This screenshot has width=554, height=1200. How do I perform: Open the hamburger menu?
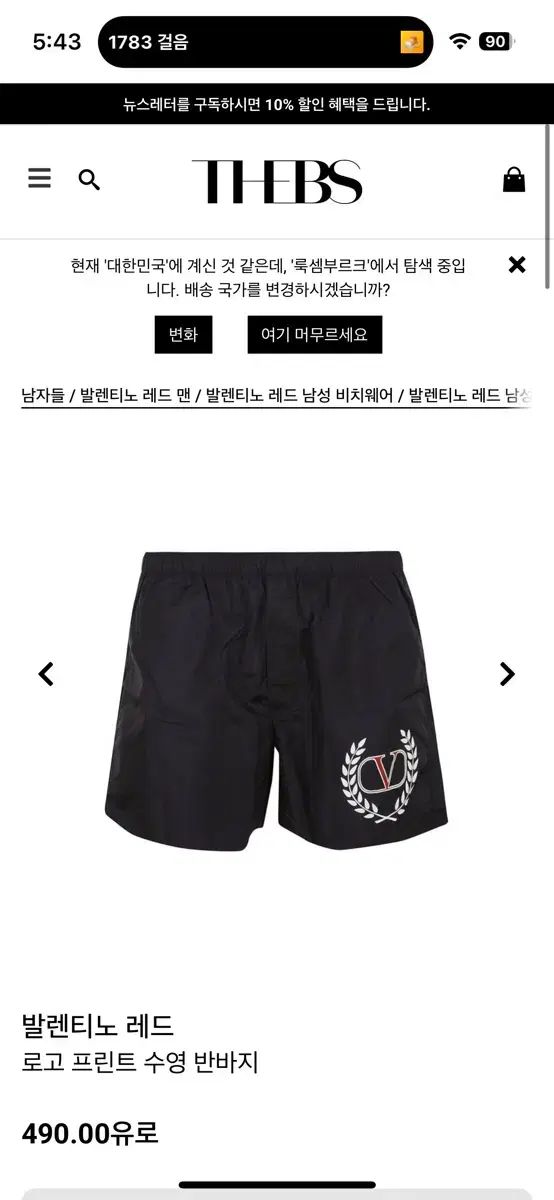click(x=39, y=179)
